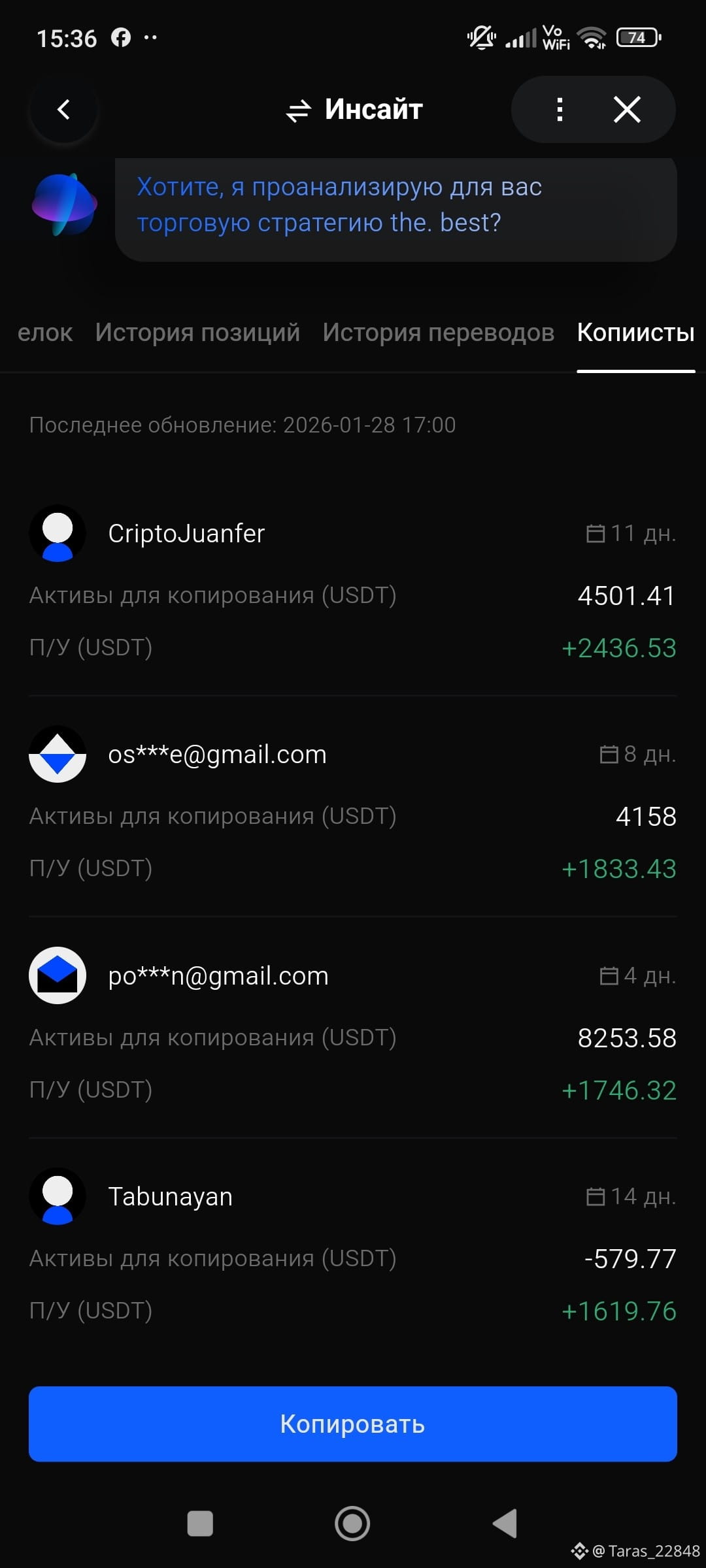Open copier os***e@gmail.com's entry
The height and width of the screenshot is (1568, 706).
[217, 755]
